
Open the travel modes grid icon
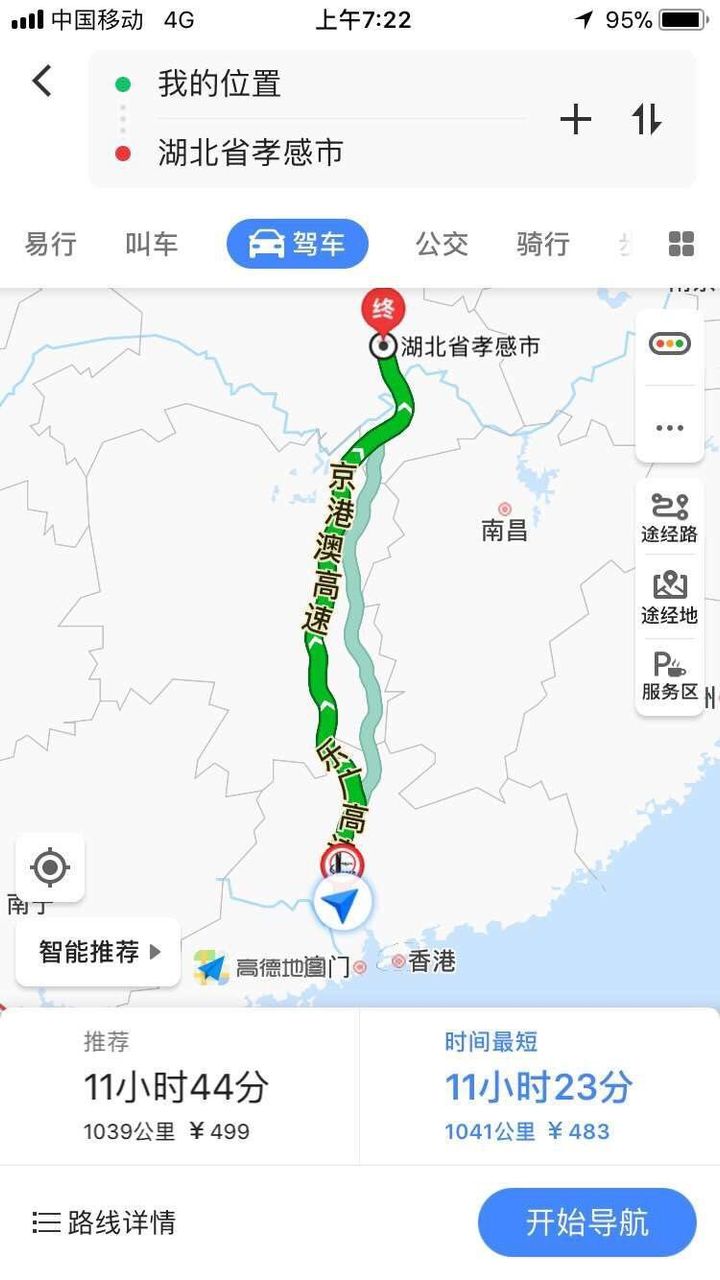[x=681, y=244]
